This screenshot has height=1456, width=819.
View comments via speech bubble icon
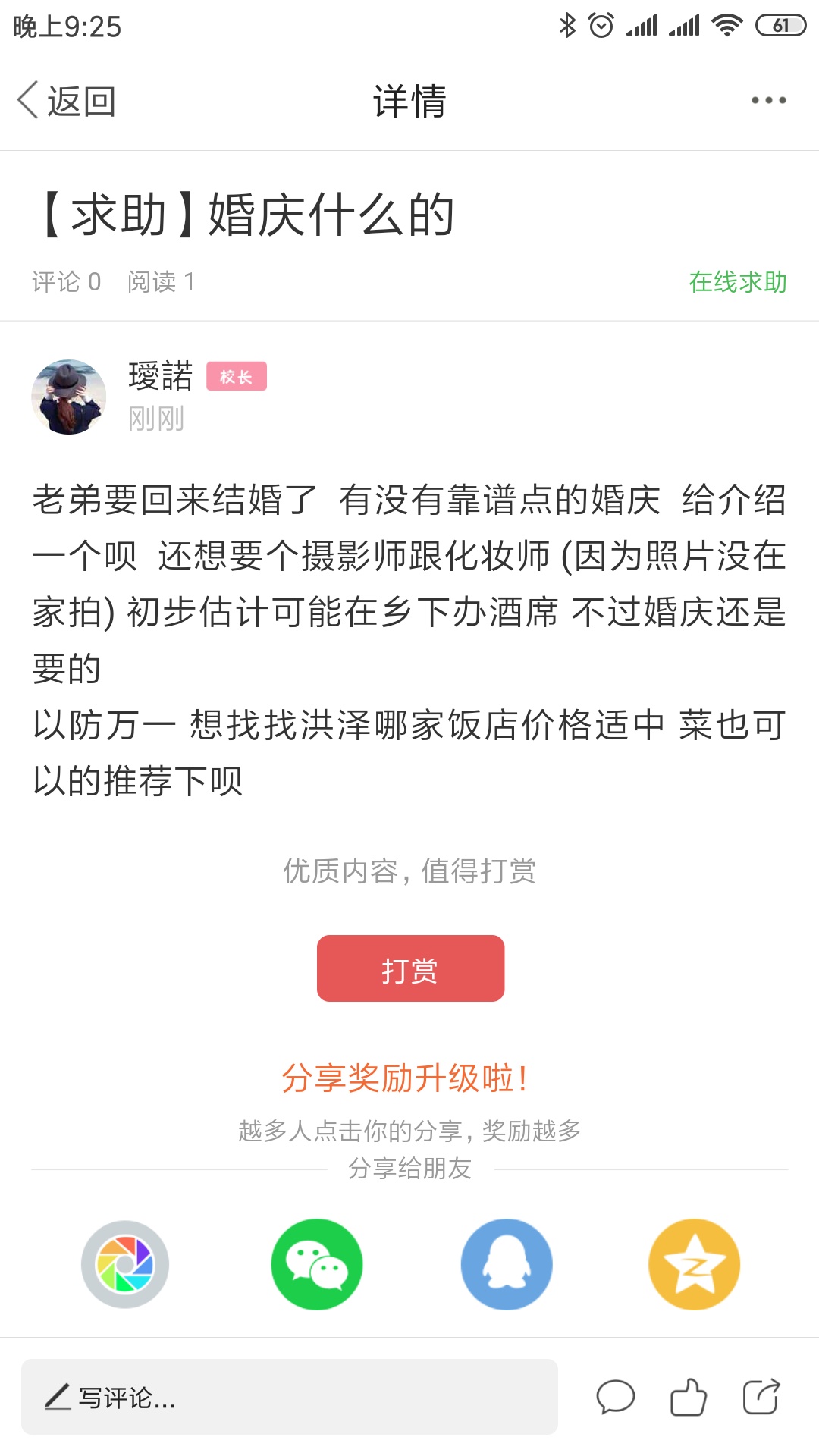(x=615, y=1397)
